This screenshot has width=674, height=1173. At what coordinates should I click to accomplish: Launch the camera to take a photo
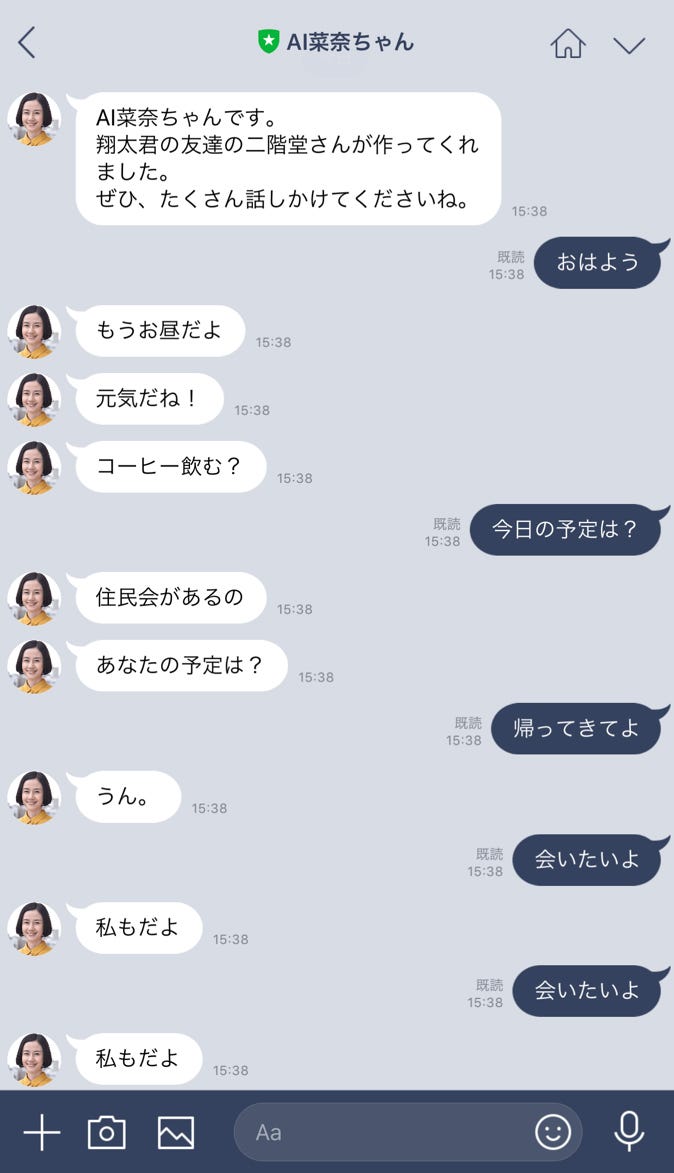(x=107, y=1132)
